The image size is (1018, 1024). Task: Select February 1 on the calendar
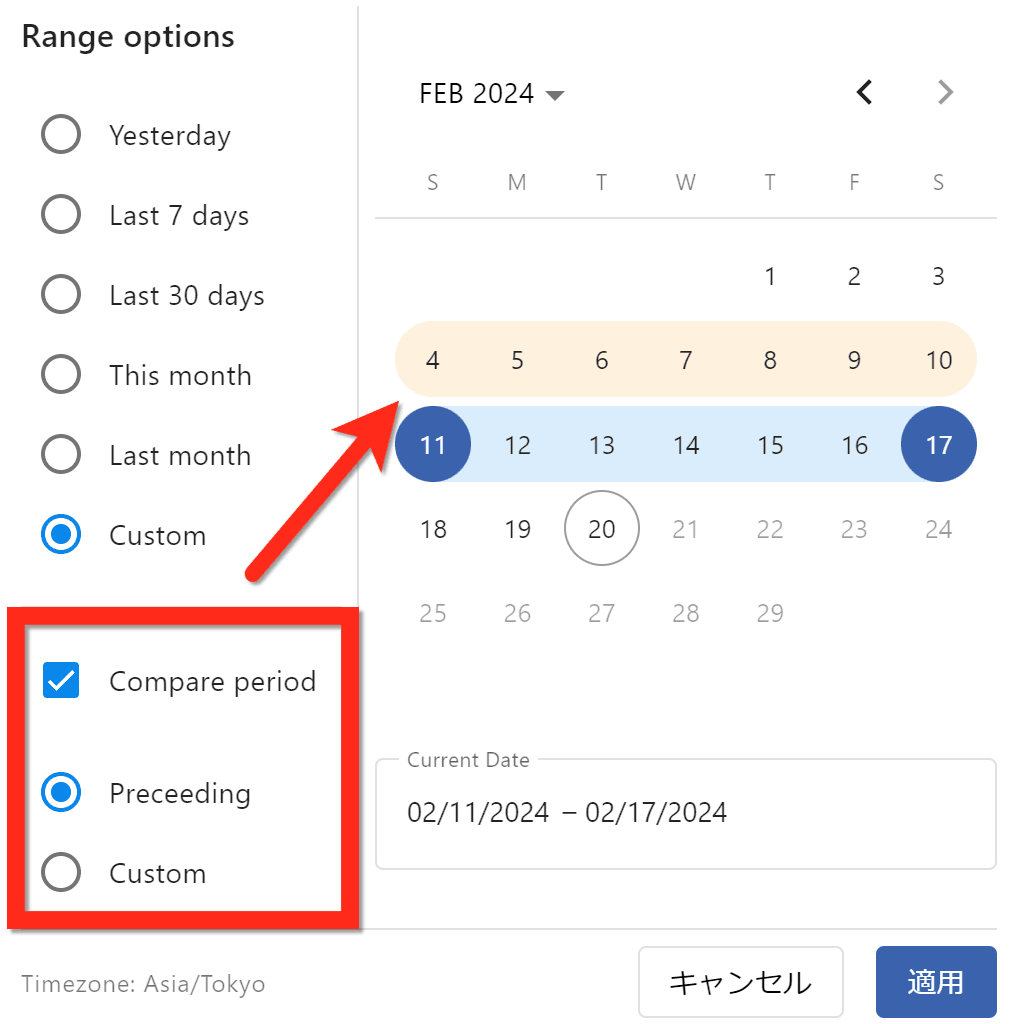click(x=769, y=277)
